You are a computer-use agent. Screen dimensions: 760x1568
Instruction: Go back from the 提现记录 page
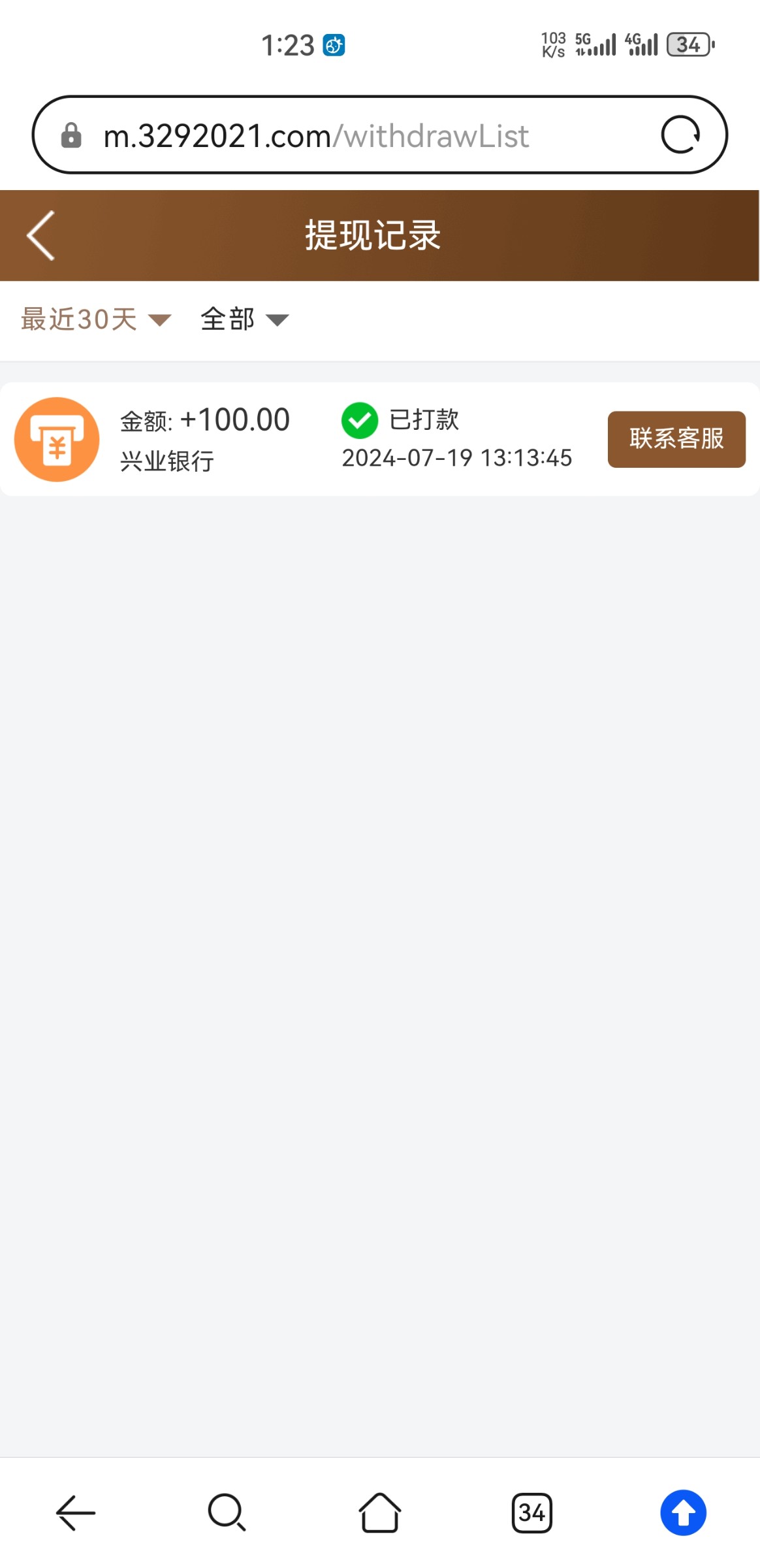[40, 236]
